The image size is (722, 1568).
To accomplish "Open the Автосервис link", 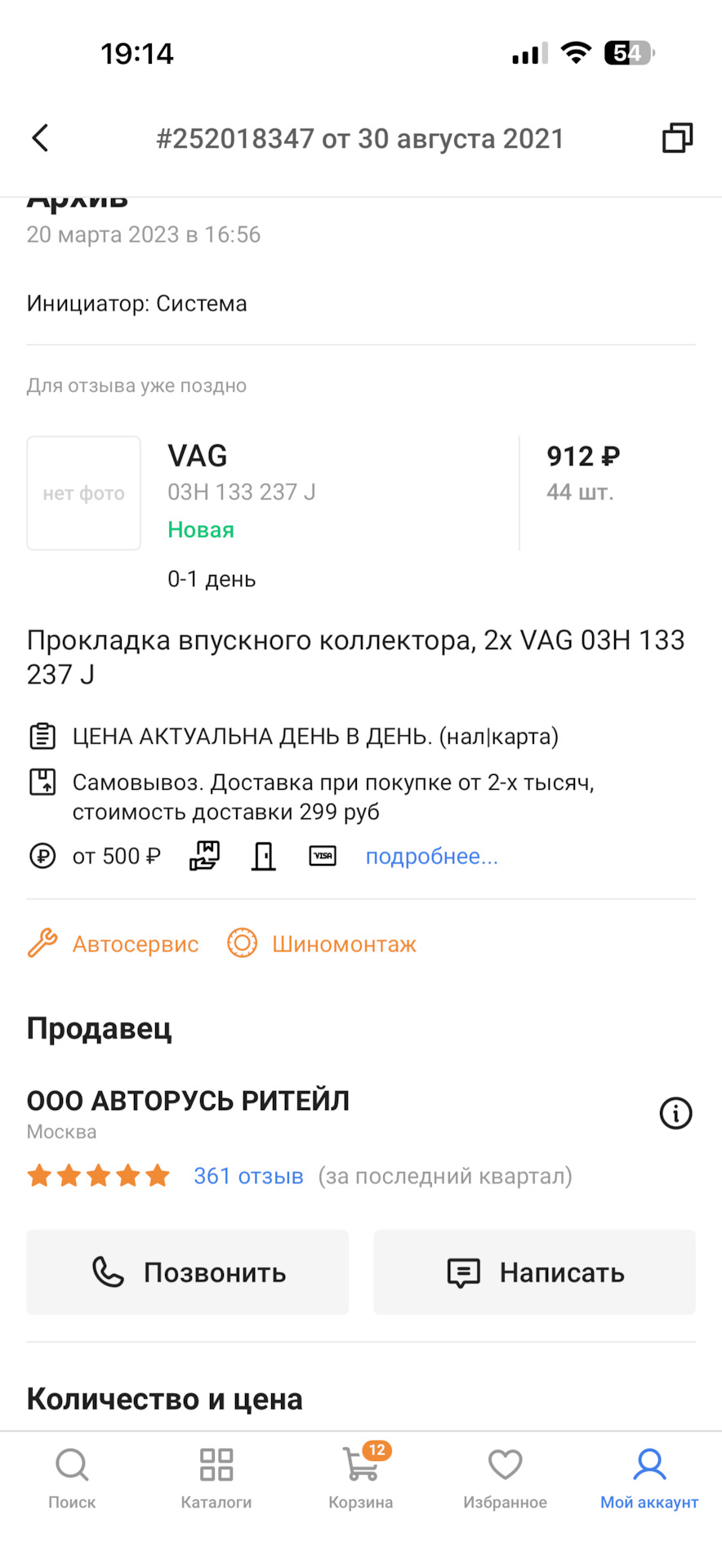I will tap(114, 944).
